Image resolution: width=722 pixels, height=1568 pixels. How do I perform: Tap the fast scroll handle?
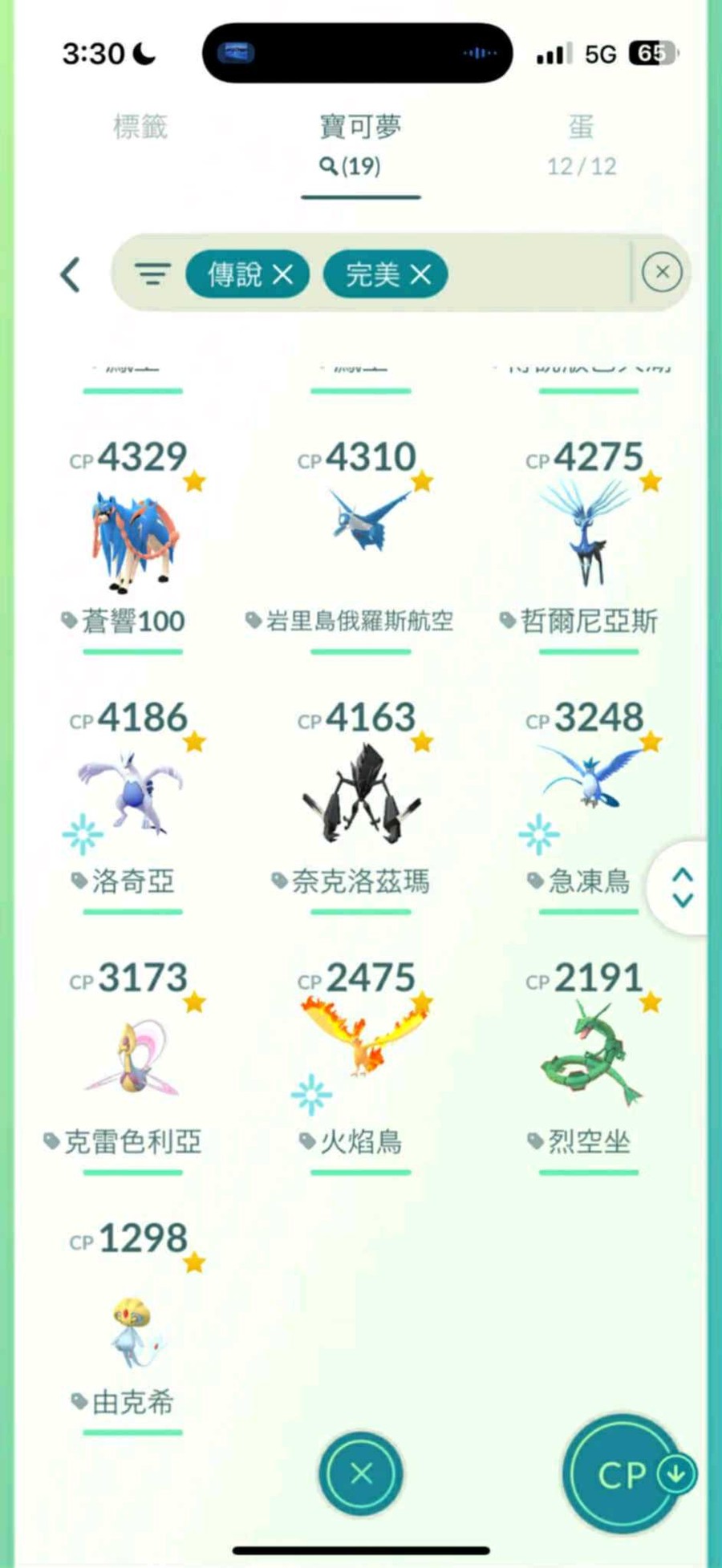(x=682, y=886)
